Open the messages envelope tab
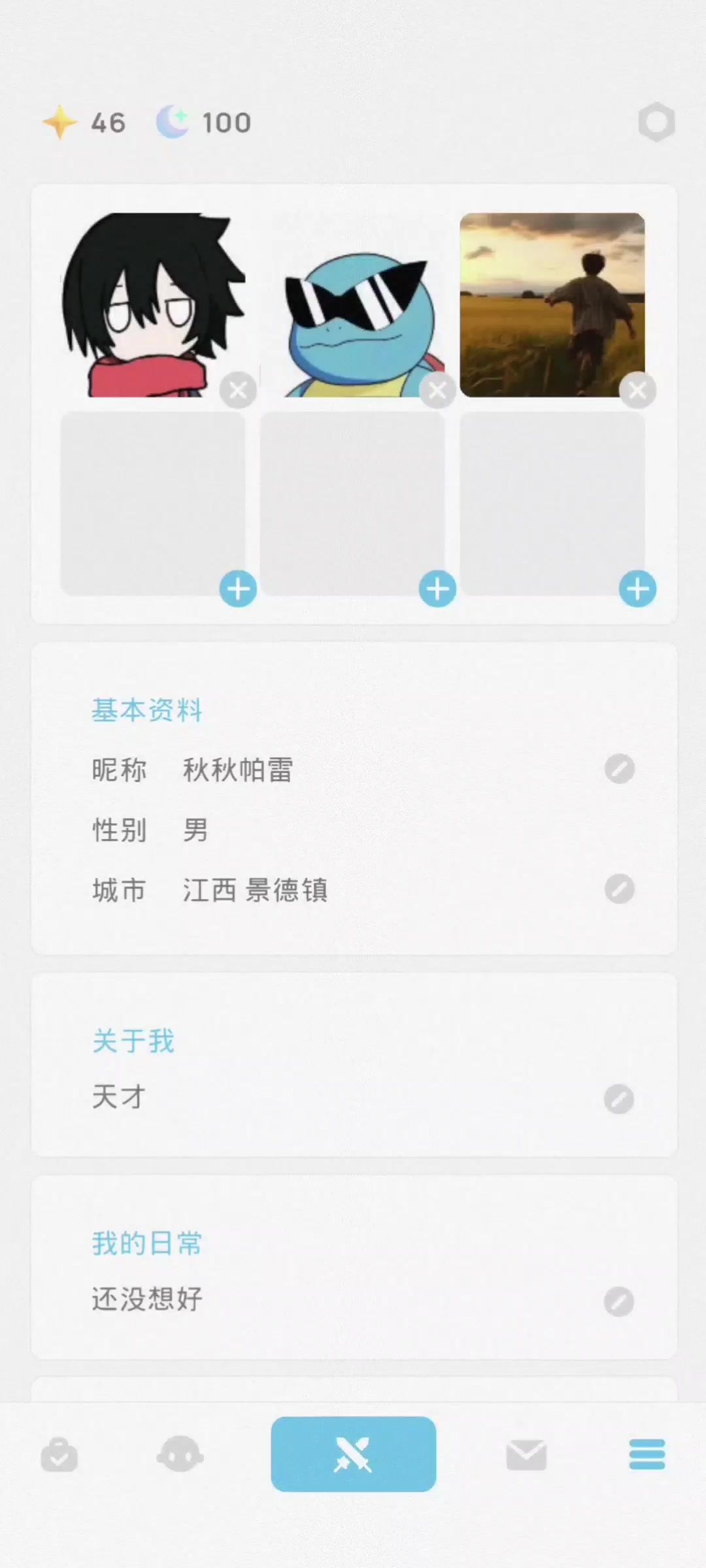706x1568 pixels. (x=526, y=1454)
